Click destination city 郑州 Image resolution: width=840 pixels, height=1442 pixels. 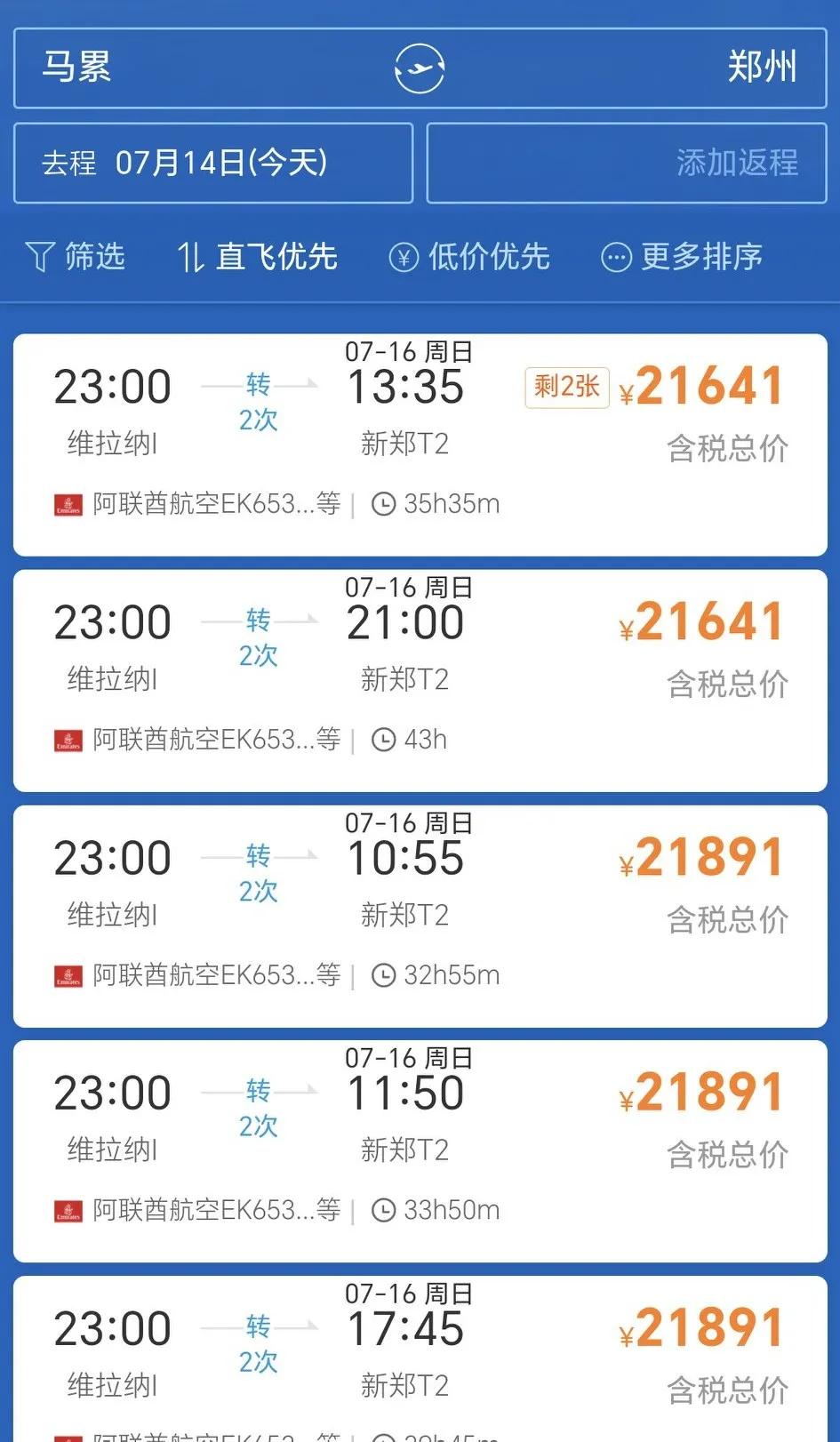tap(764, 68)
